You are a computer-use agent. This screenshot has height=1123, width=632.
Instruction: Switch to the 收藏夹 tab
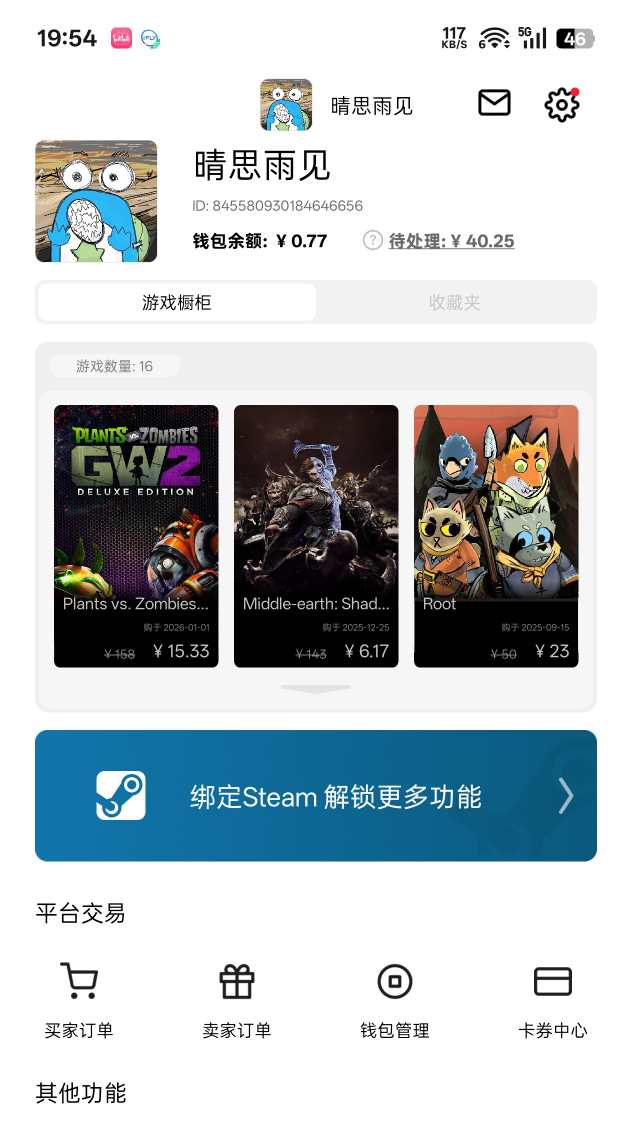point(455,302)
